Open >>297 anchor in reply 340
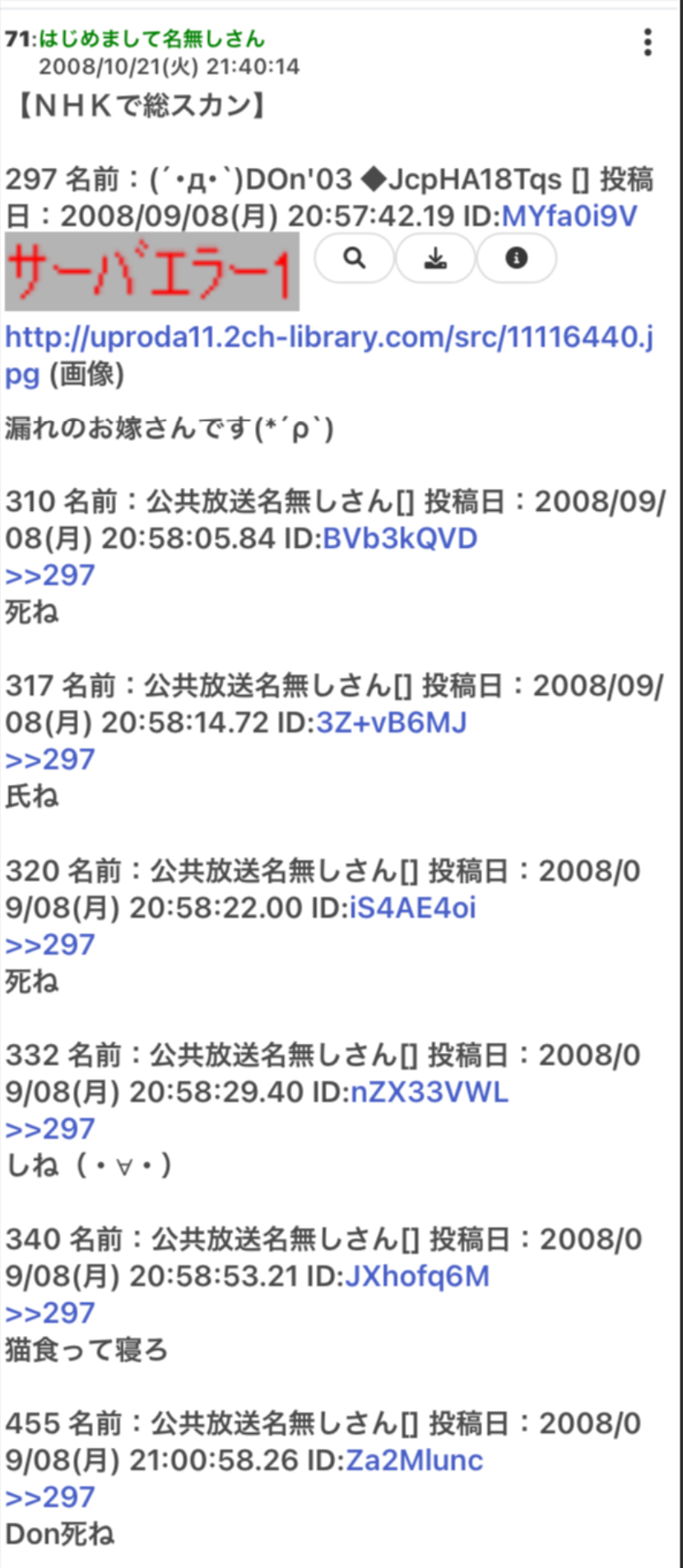Viewport: 683px width, 1568px height. 50,1314
